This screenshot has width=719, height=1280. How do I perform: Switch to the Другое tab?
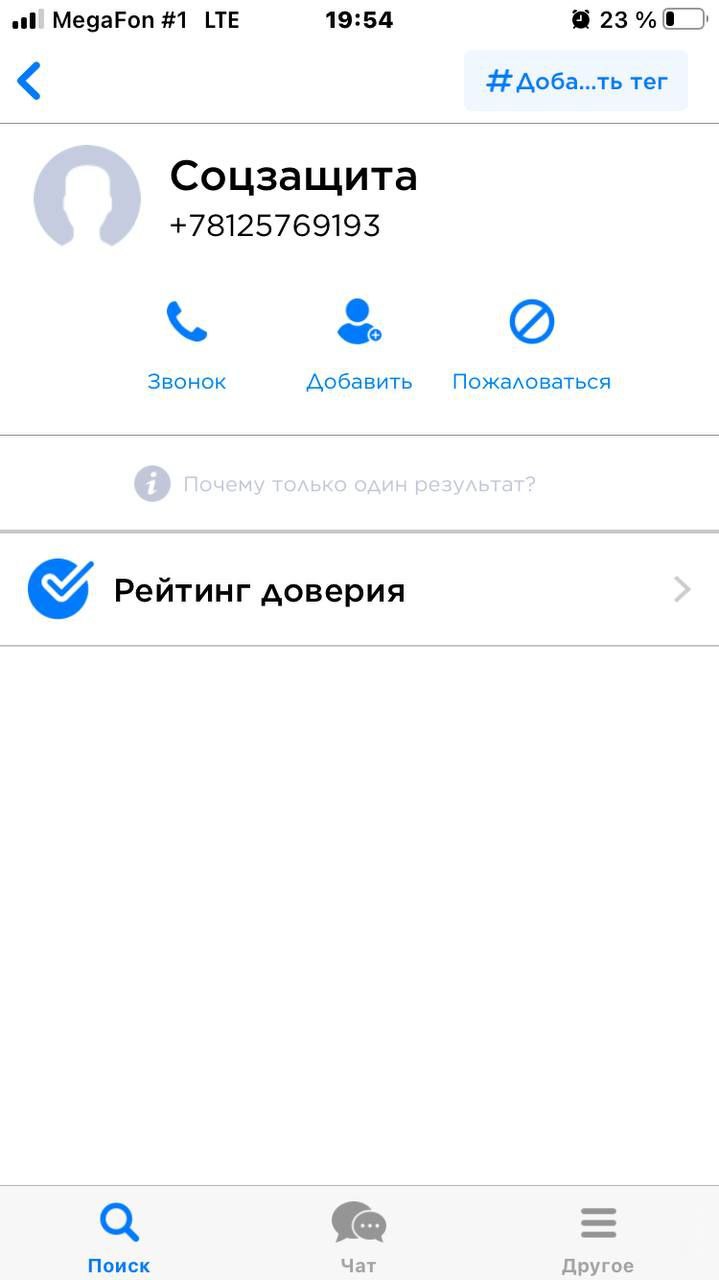[x=598, y=1236]
